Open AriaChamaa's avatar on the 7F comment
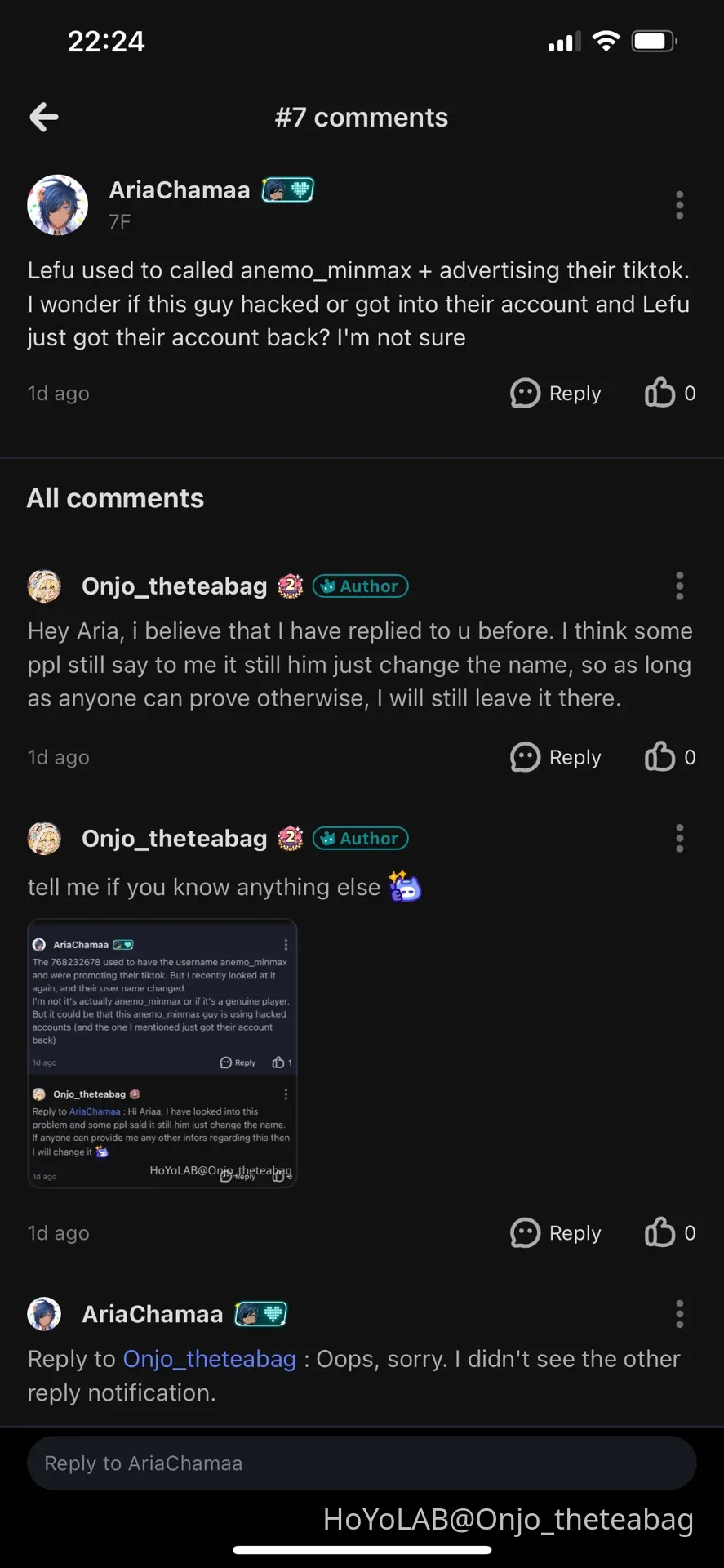724x1568 pixels. tap(57, 205)
